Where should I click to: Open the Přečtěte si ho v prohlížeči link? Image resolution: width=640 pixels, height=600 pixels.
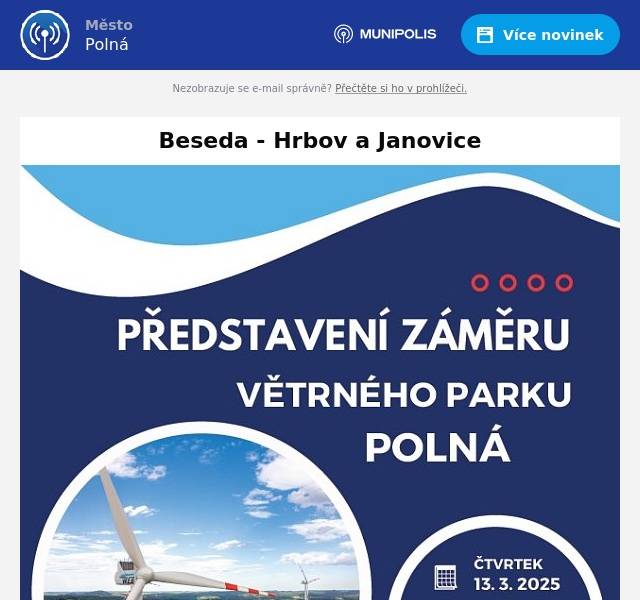(x=400, y=89)
